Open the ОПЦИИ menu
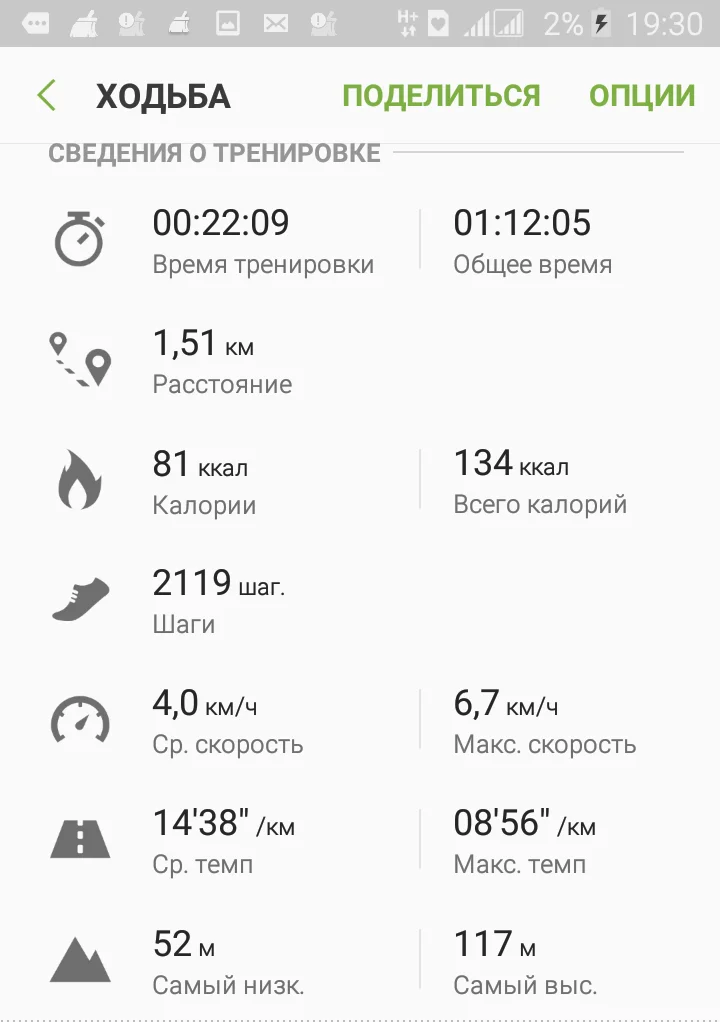The width and height of the screenshot is (720, 1022). 642,96
